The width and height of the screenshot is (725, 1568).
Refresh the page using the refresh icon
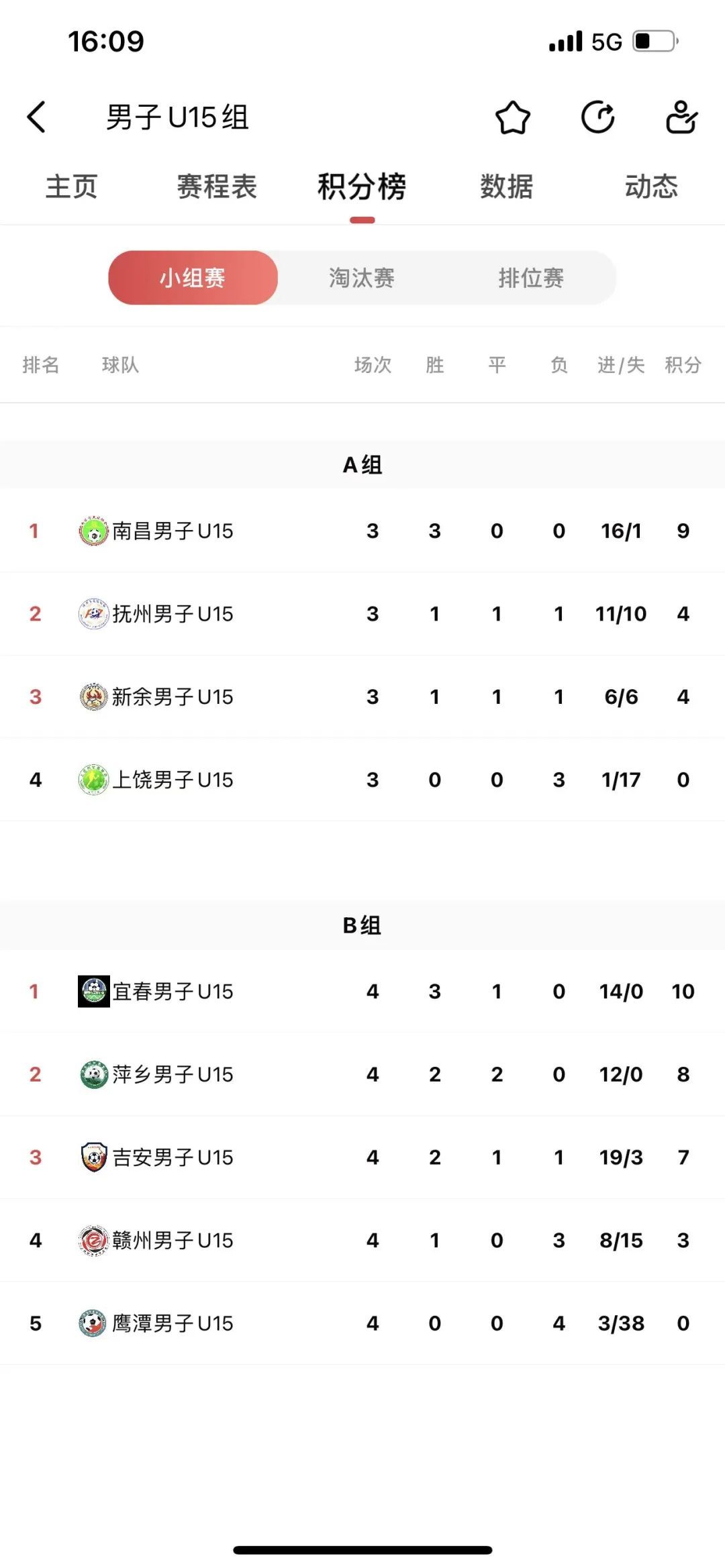point(599,117)
